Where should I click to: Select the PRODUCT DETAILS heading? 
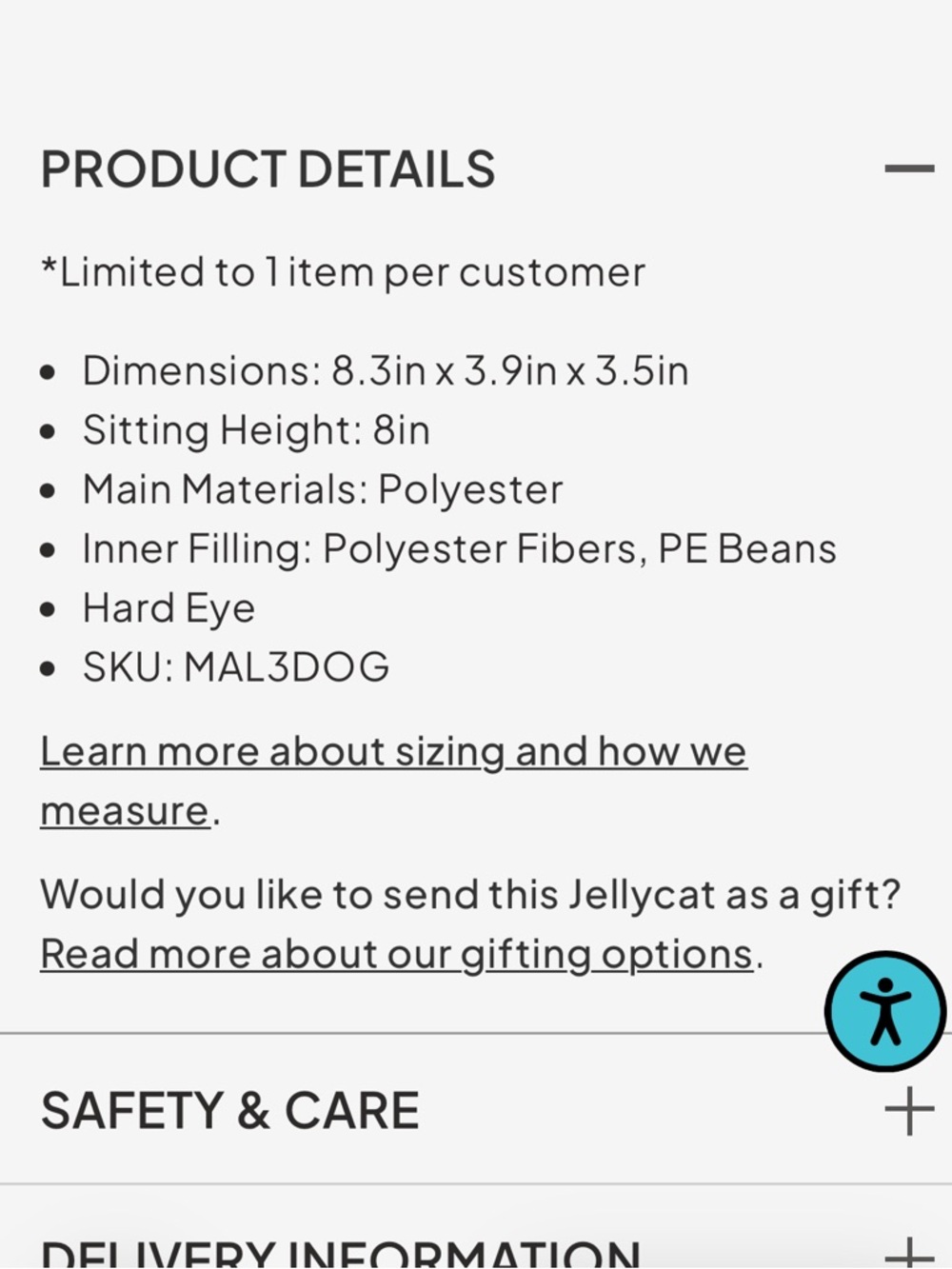click(268, 169)
